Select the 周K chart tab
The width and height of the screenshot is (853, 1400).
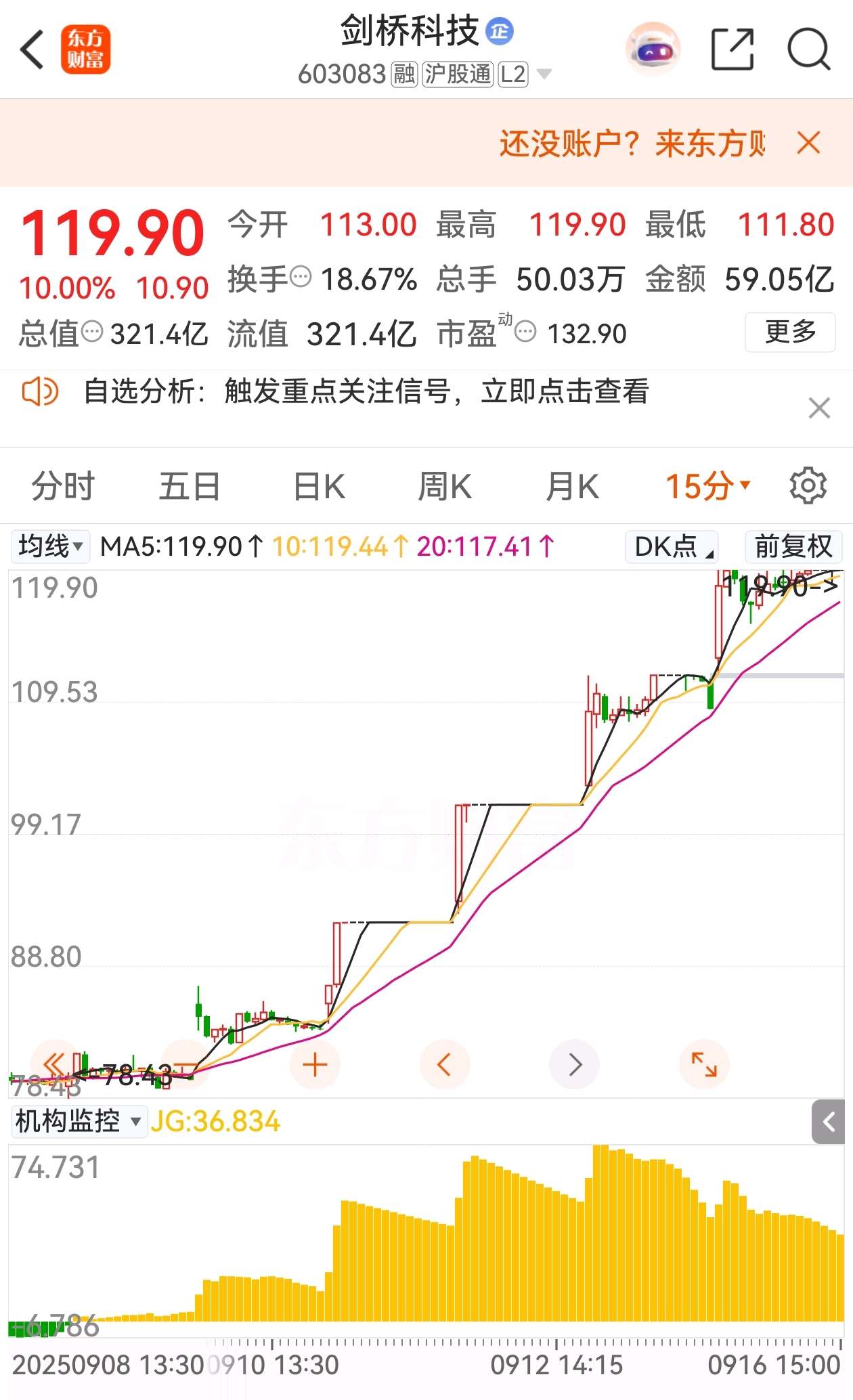(445, 486)
